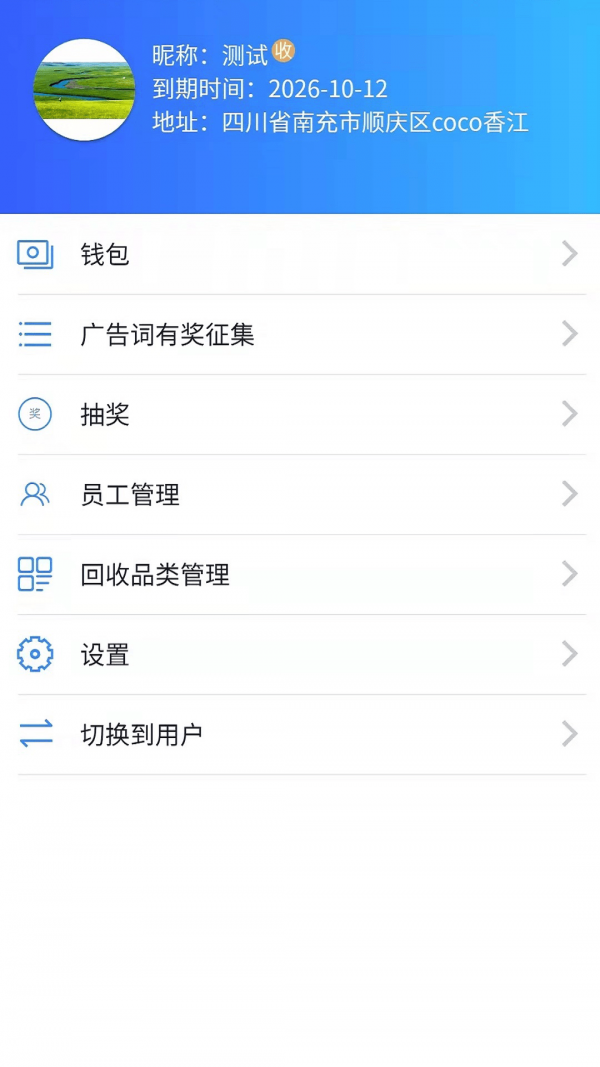Select 切换到用户 to switch role

300,735
